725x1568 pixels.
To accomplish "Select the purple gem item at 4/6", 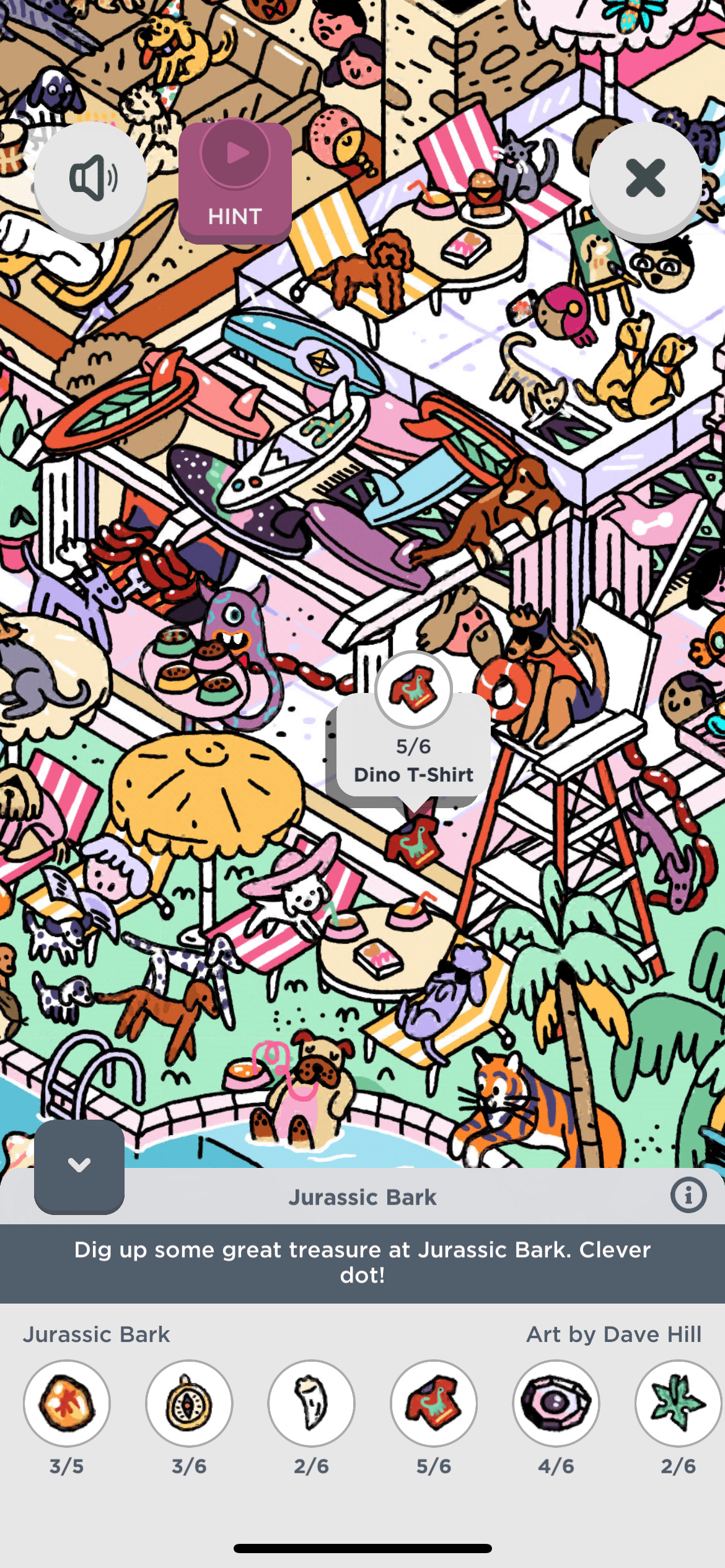I will [x=556, y=1403].
